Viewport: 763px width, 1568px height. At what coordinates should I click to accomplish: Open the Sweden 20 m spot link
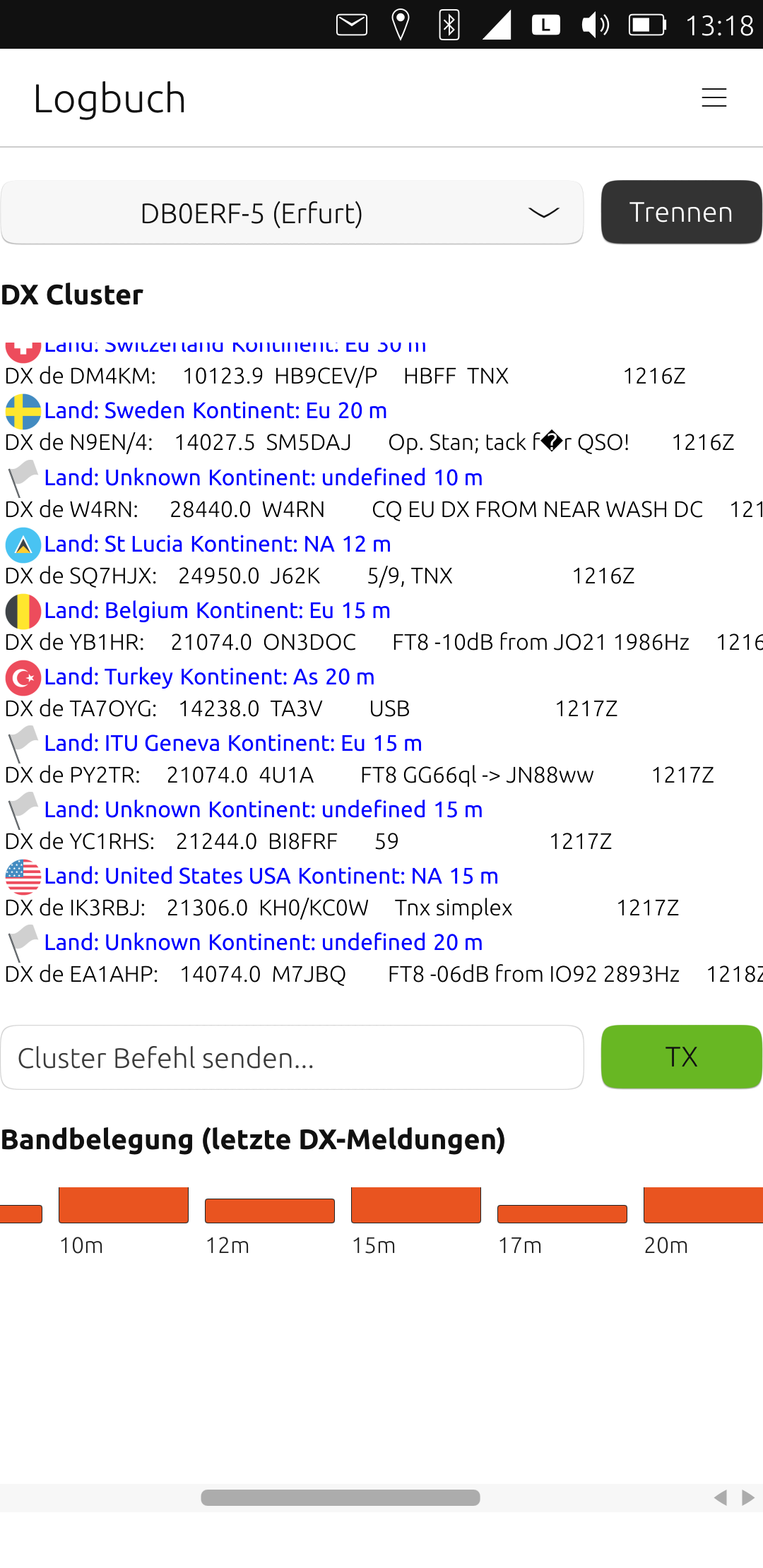tap(215, 410)
